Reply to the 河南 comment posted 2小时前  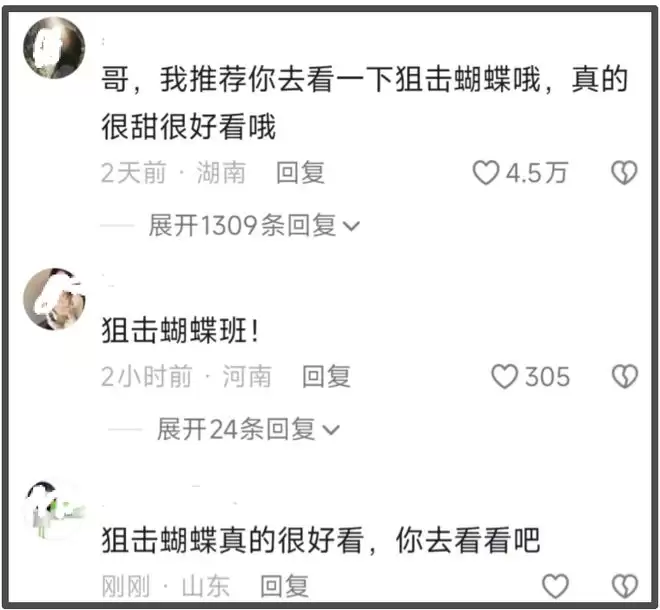327,377
